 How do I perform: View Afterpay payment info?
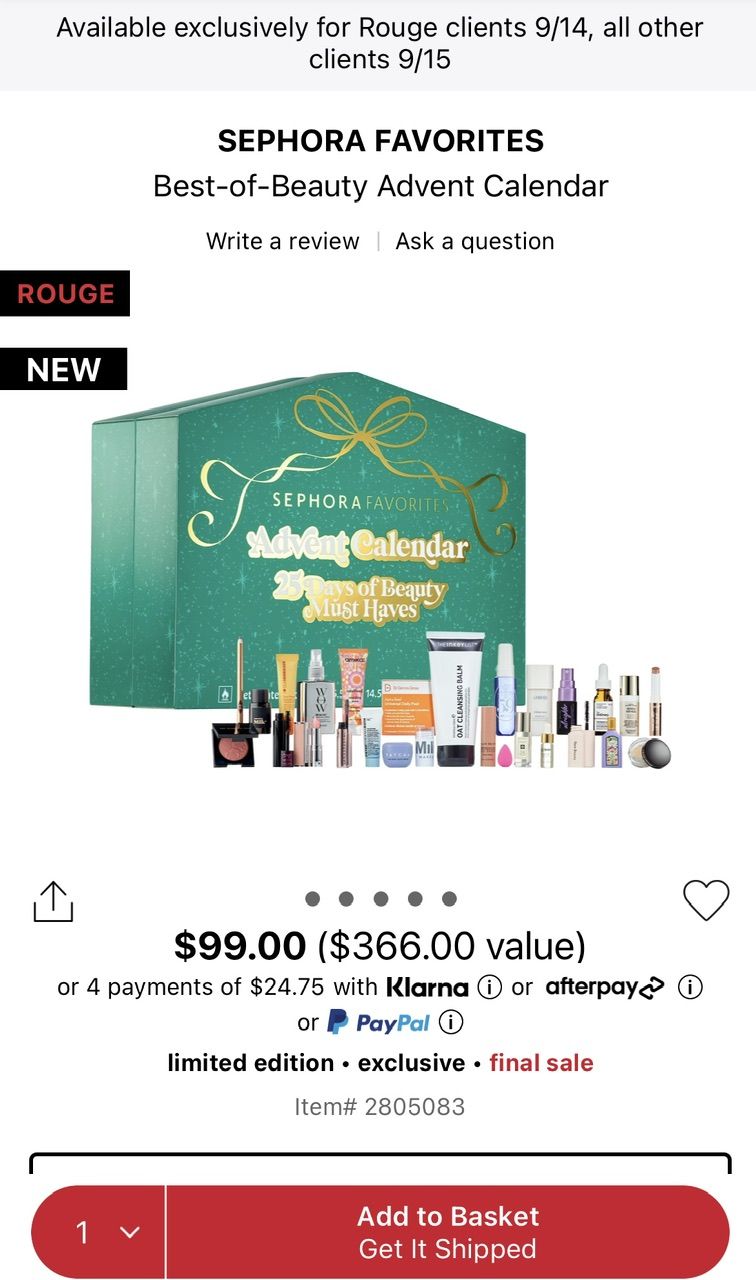pos(690,988)
